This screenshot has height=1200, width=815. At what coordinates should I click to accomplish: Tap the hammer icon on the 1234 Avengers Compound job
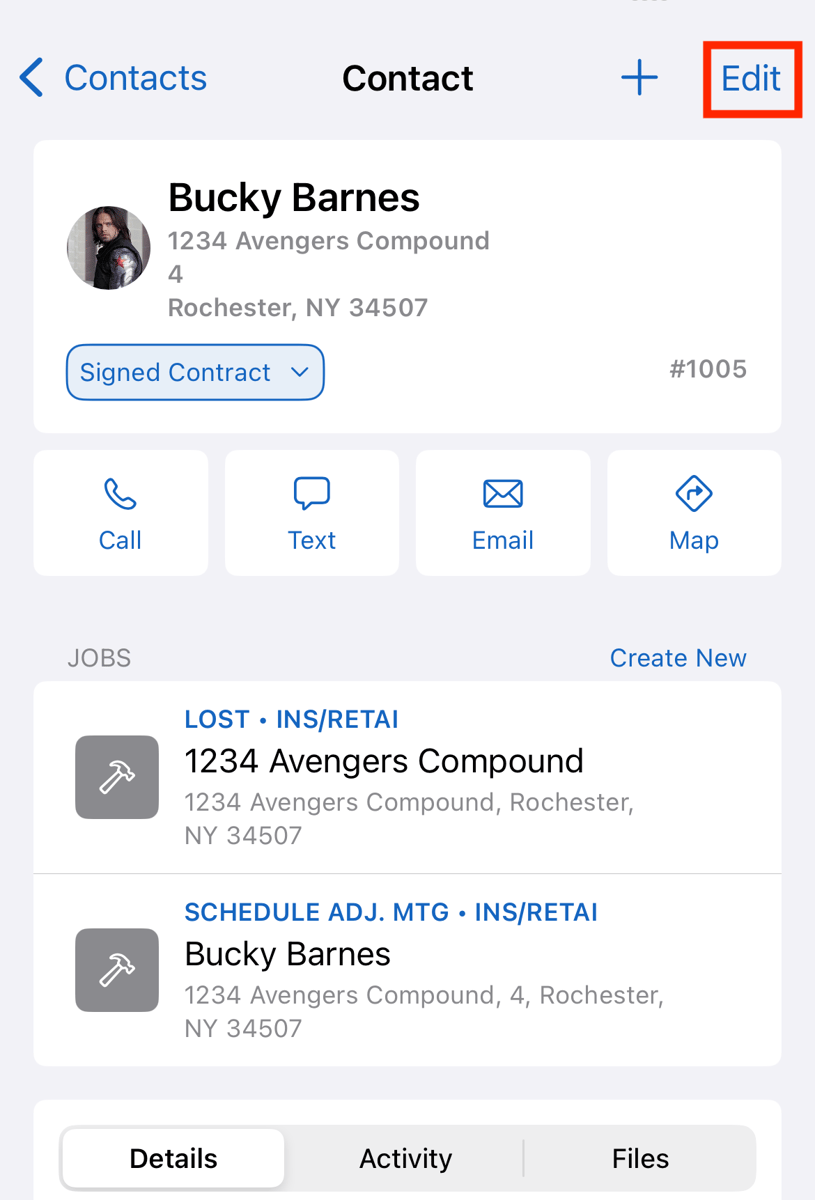[117, 777]
